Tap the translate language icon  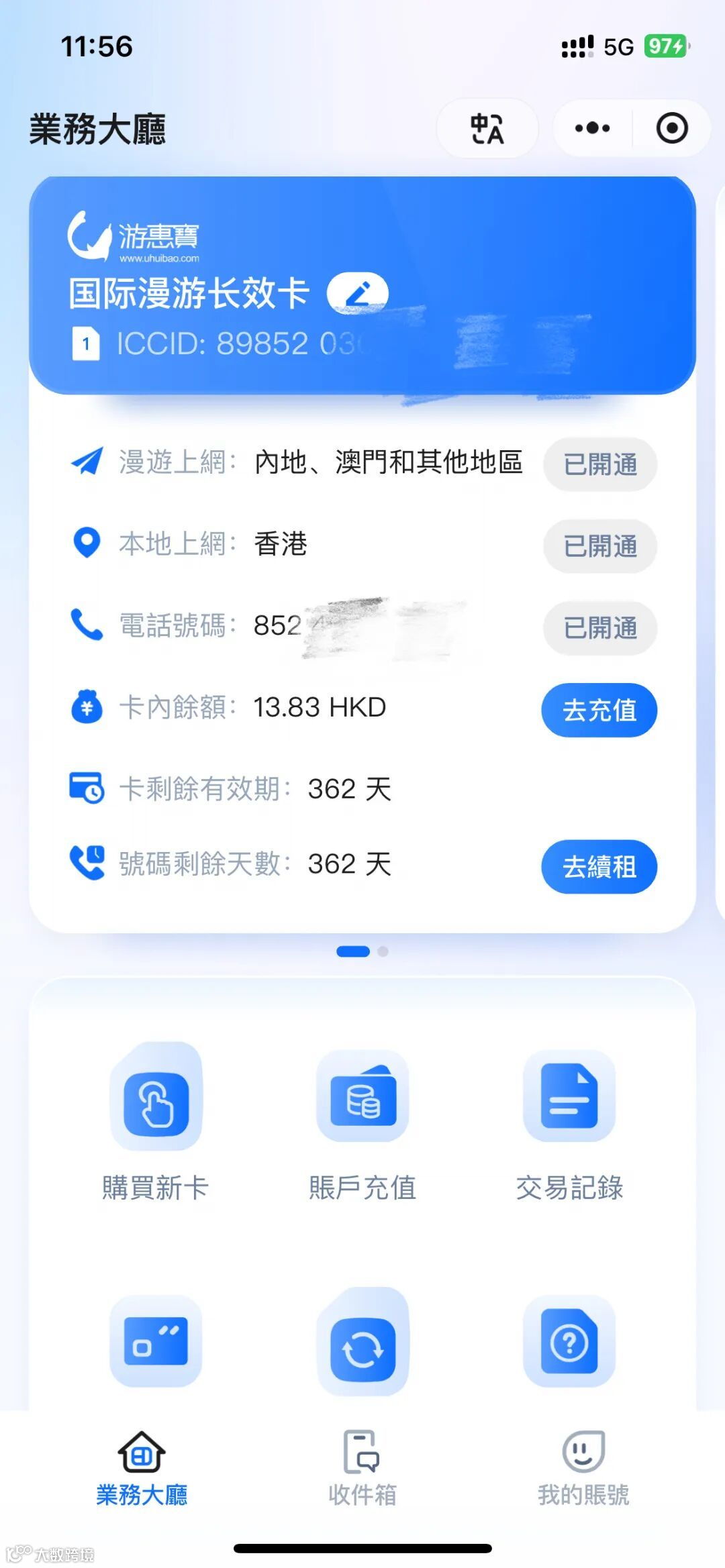488,128
